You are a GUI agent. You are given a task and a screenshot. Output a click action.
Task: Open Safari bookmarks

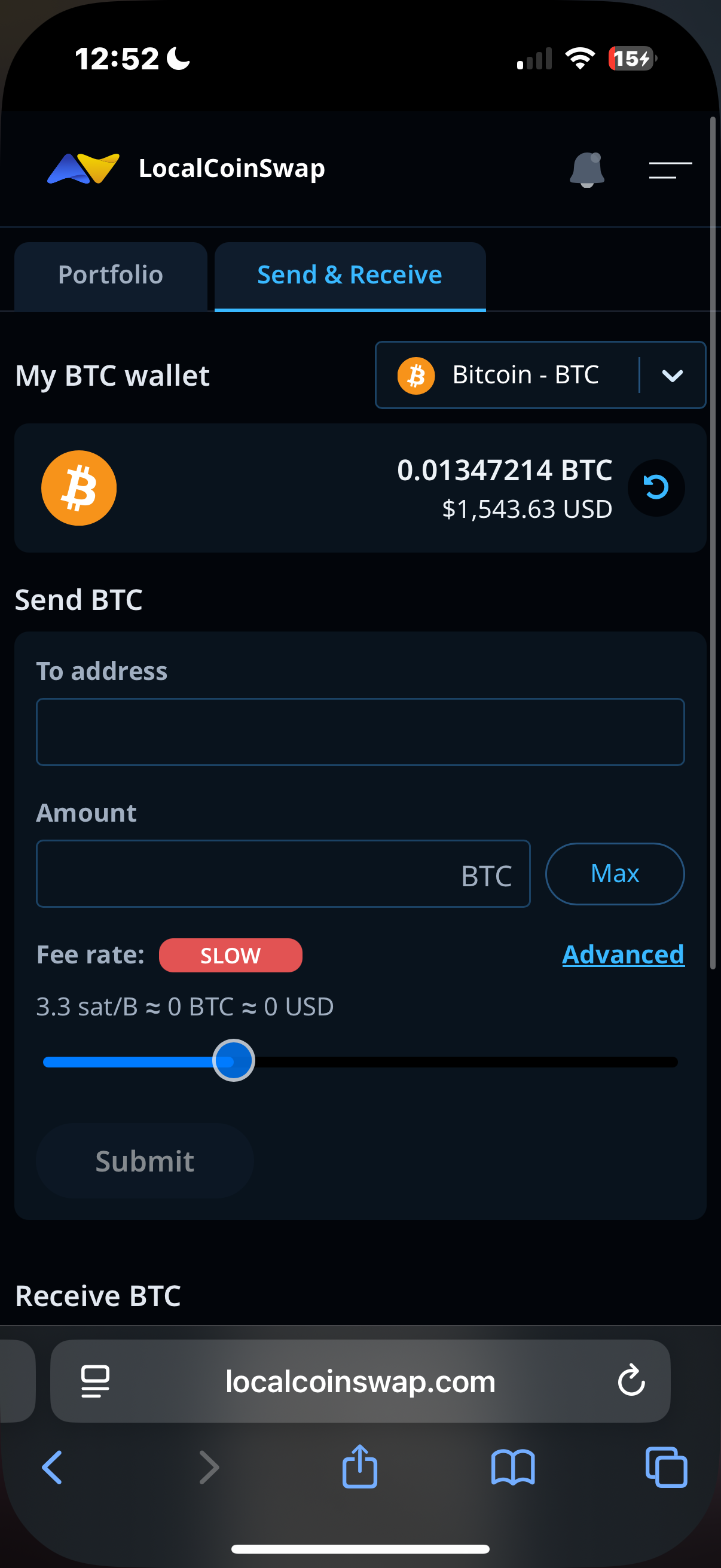513,1468
